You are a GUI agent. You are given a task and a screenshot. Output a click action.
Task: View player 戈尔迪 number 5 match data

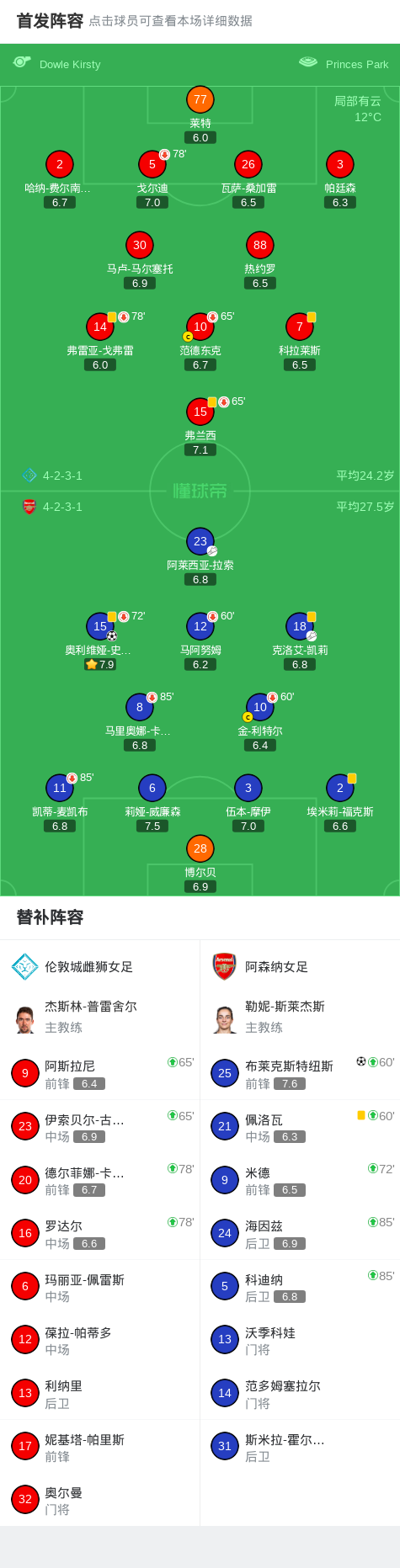152,165
